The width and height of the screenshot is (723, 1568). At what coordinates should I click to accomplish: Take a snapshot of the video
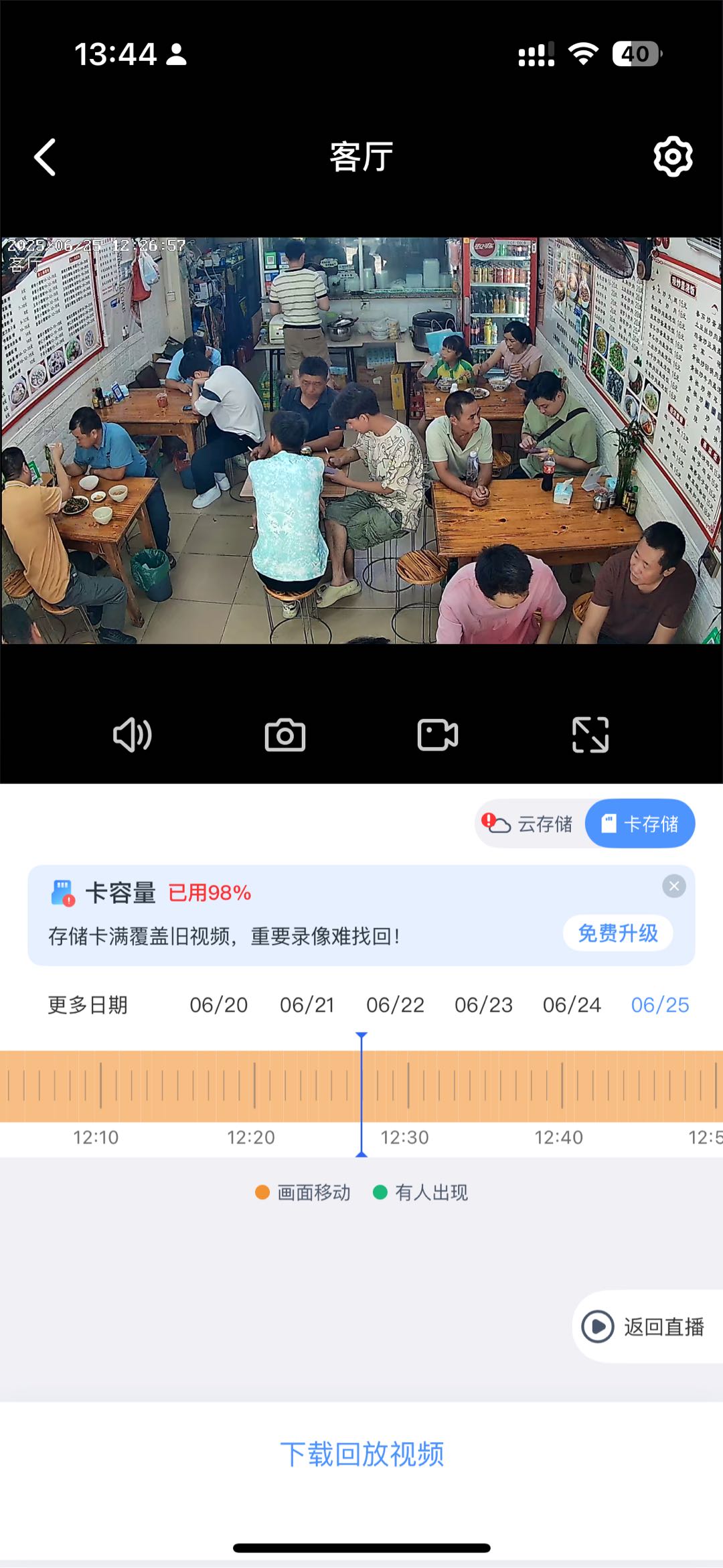pyautogui.click(x=285, y=735)
